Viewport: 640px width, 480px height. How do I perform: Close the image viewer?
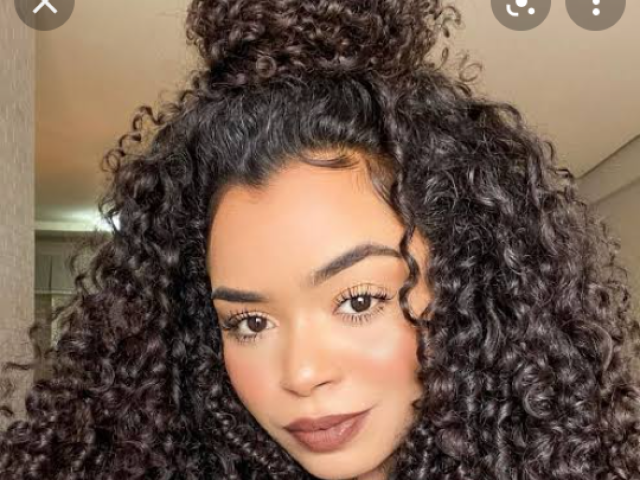coord(44,6)
